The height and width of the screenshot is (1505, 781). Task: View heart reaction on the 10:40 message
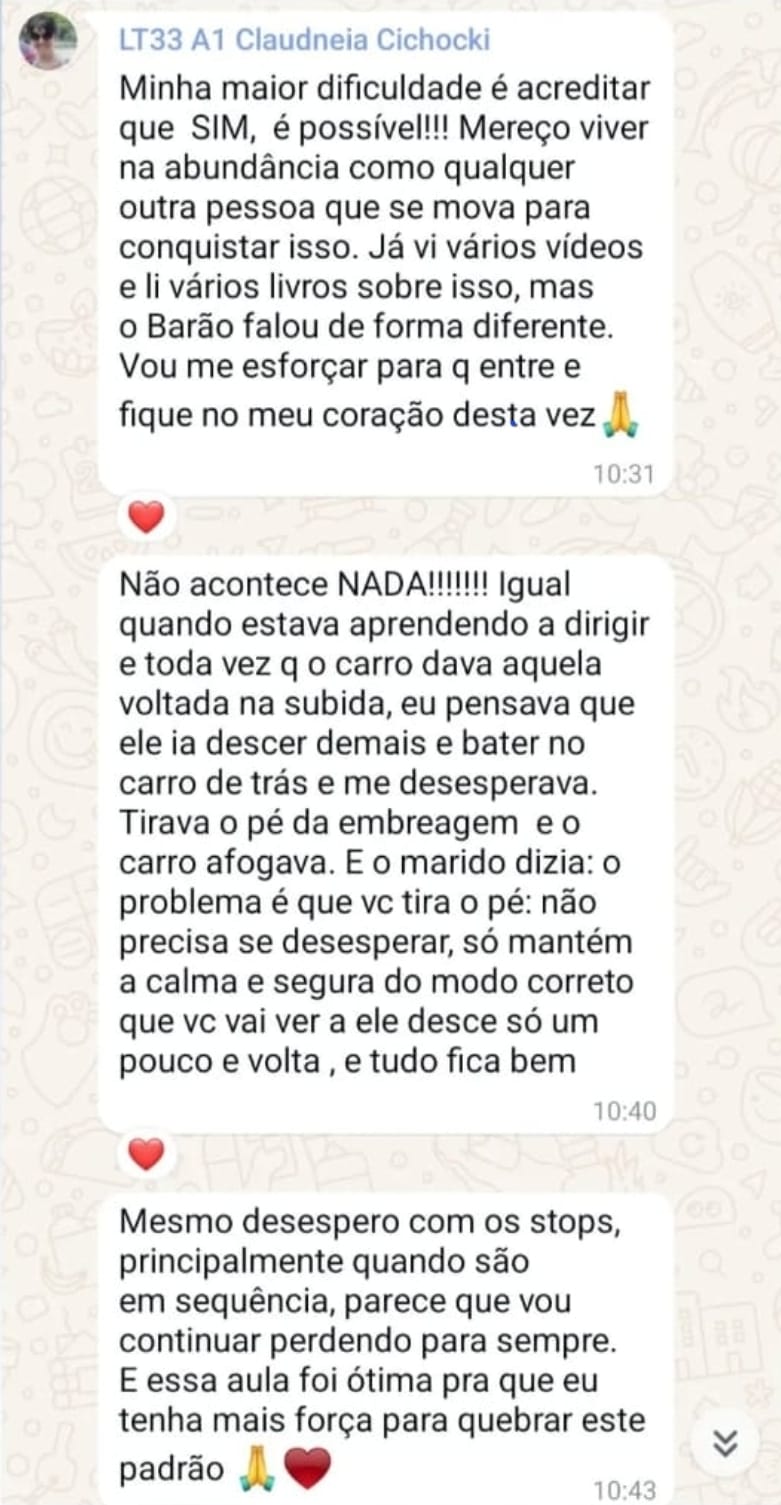(x=146, y=1153)
